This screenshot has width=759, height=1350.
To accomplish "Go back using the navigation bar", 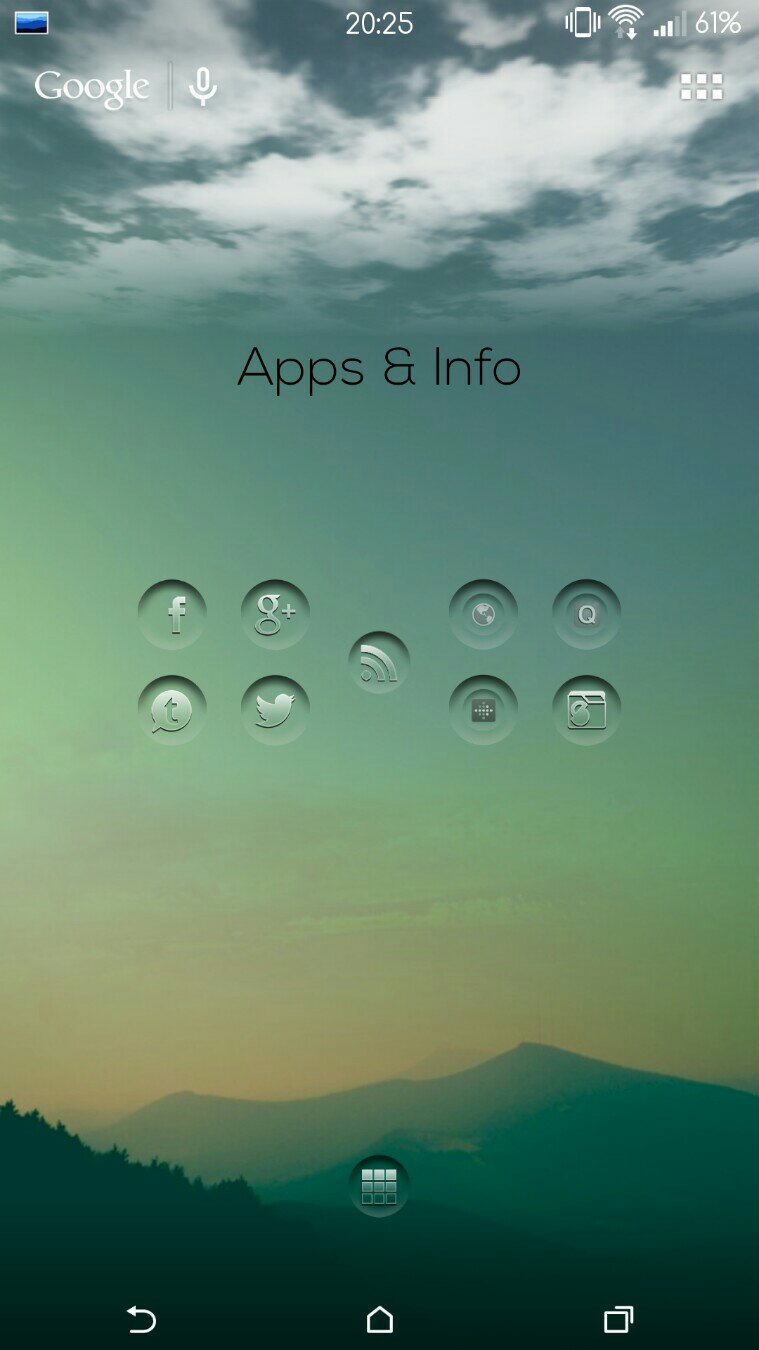I will (141, 1320).
